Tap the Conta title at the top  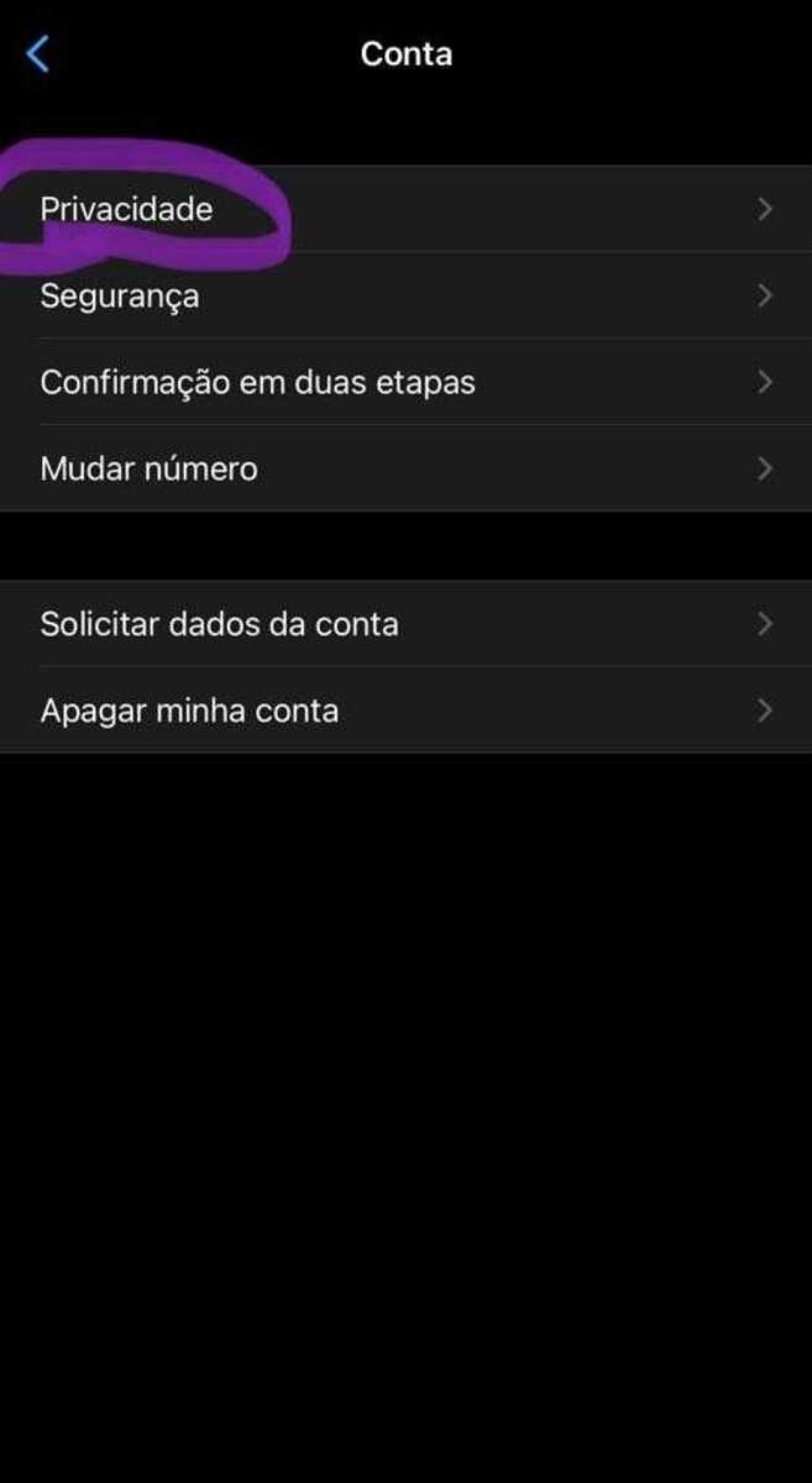(406, 53)
